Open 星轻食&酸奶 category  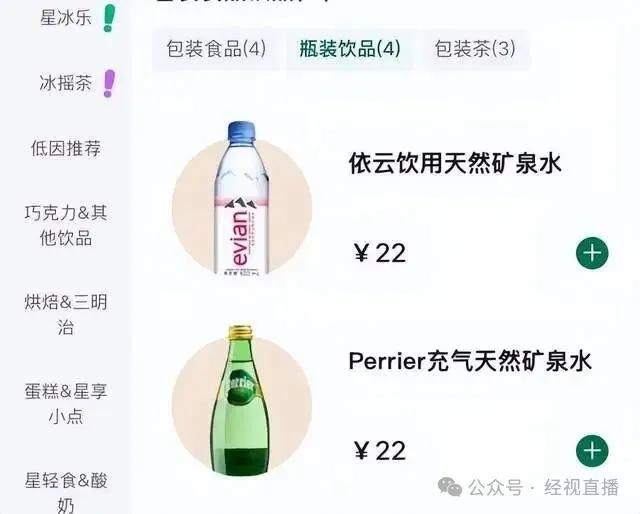pyautogui.click(x=65, y=492)
